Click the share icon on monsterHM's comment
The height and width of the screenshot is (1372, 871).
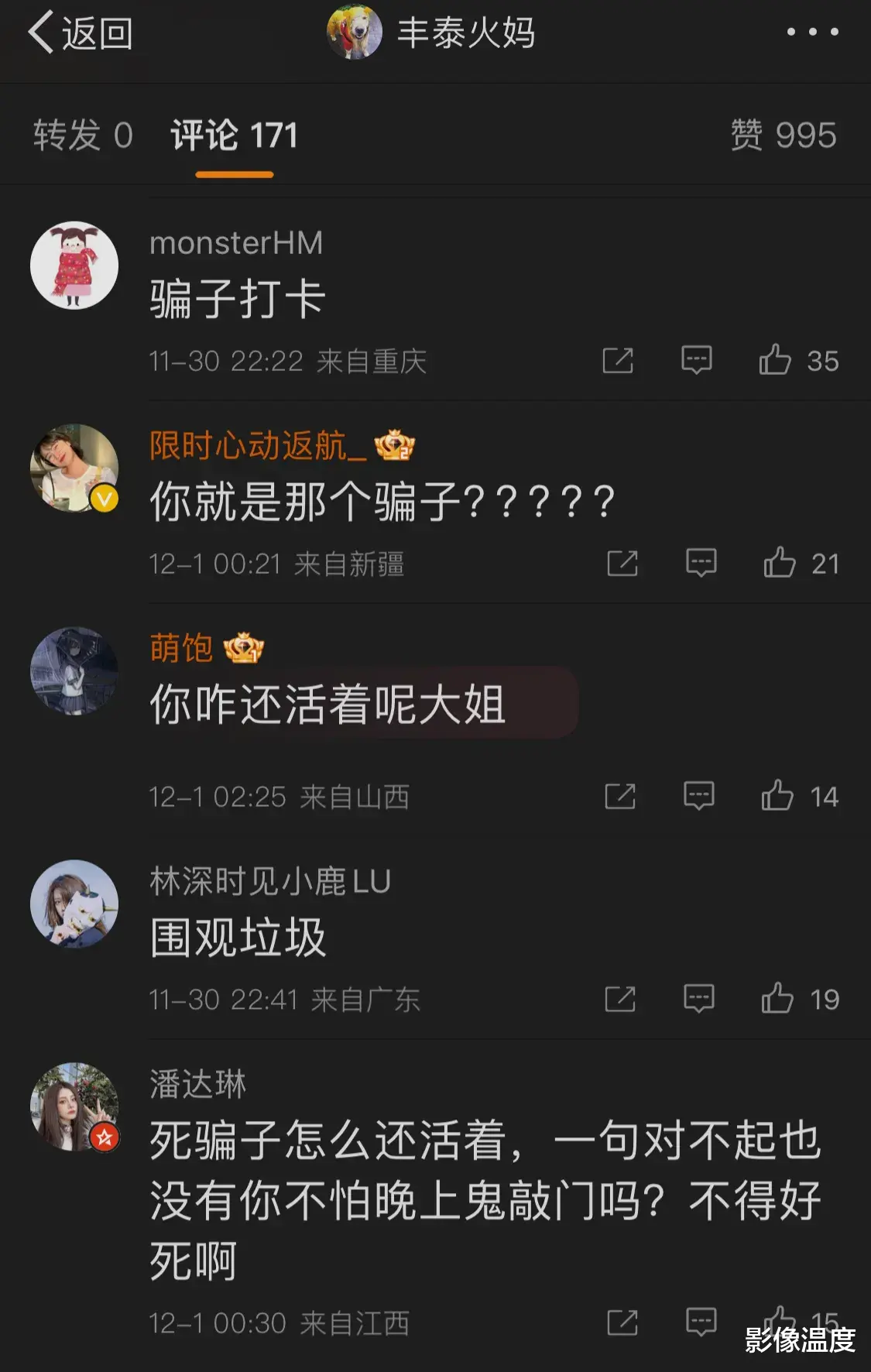tap(619, 358)
